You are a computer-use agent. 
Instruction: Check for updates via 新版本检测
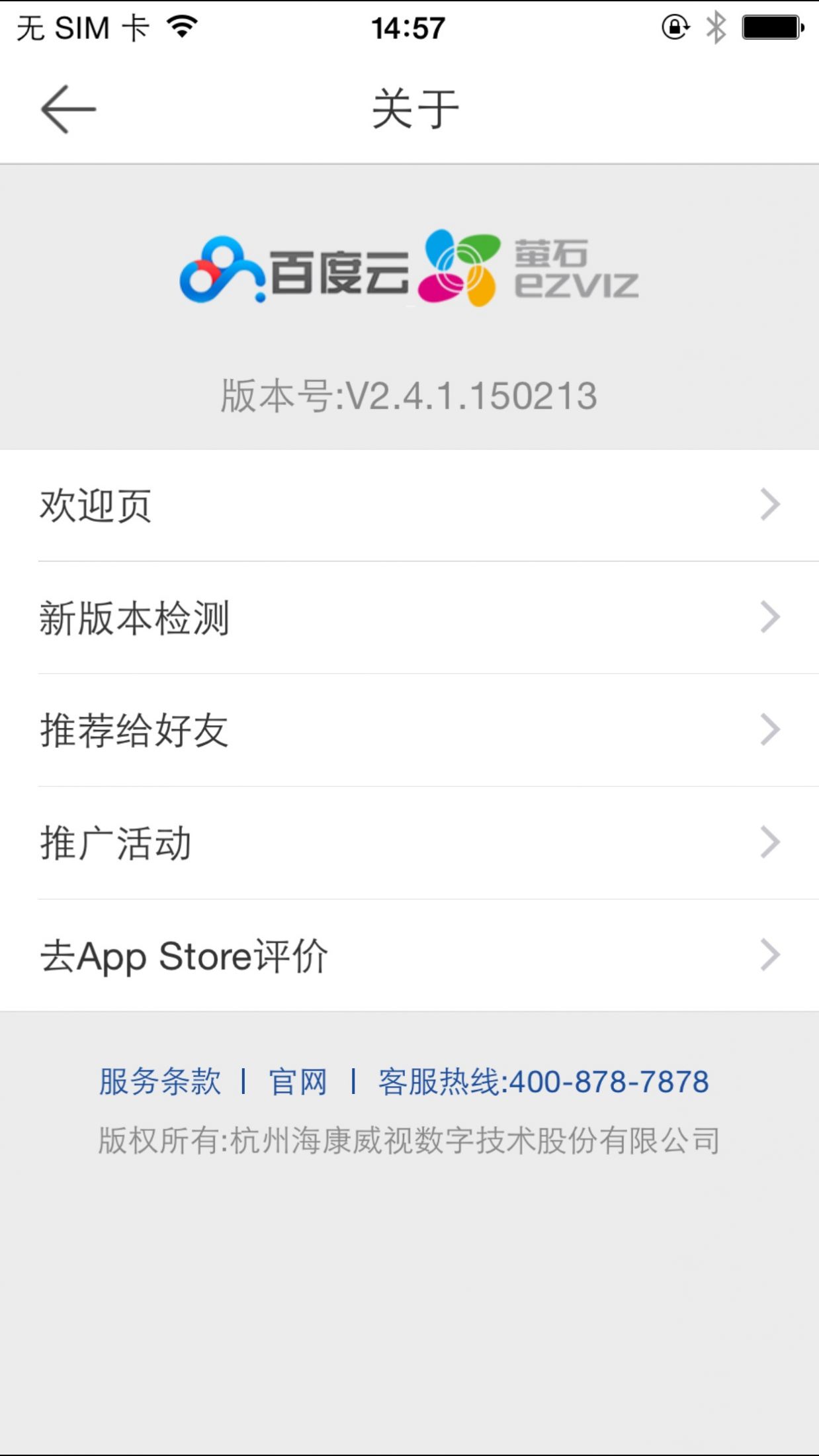tap(409, 618)
